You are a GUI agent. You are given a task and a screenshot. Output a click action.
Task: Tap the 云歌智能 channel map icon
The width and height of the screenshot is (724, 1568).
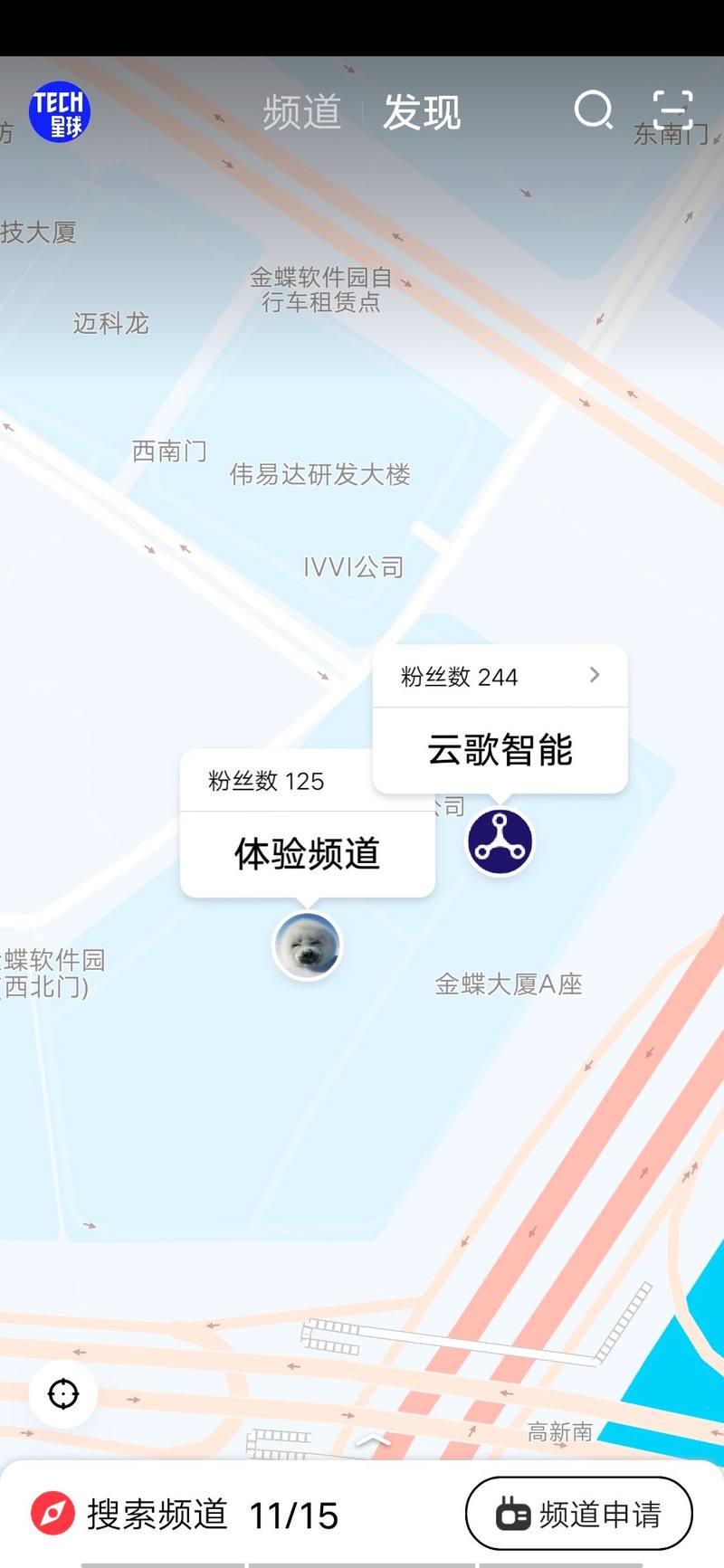[499, 841]
